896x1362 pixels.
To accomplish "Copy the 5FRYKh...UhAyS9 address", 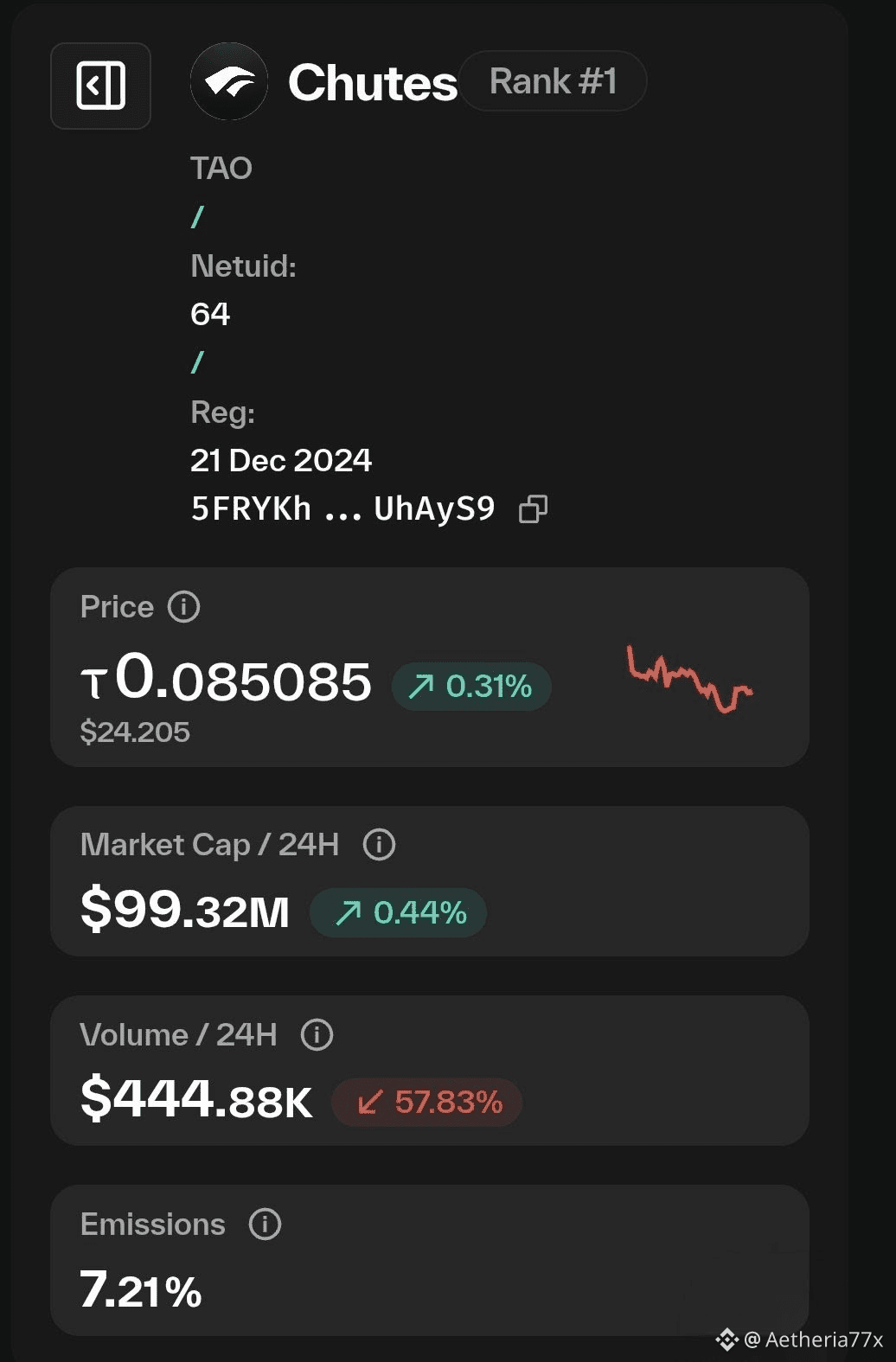I will [x=533, y=509].
